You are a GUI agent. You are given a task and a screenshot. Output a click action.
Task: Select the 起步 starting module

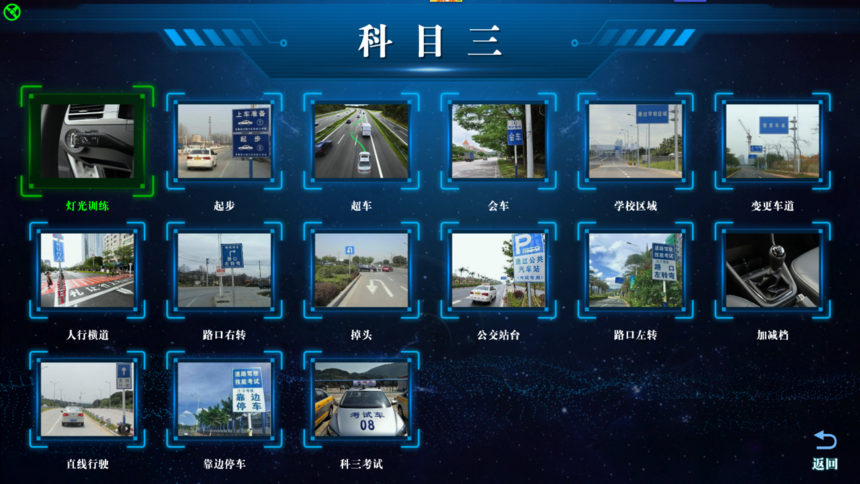click(x=224, y=141)
